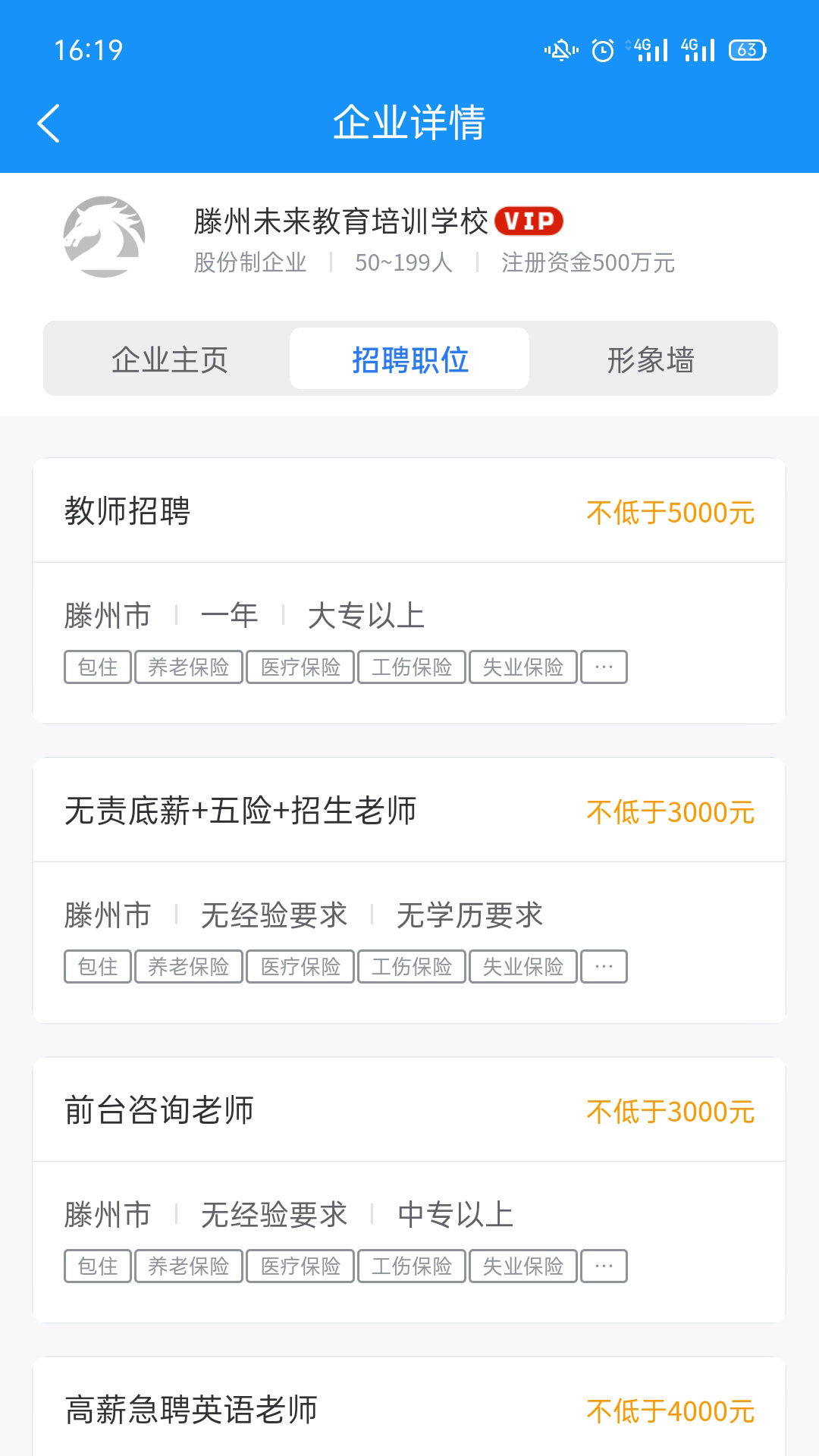Viewport: 819px width, 1456px height.
Task: Tap the 4G signal indicator
Action: 648,48
